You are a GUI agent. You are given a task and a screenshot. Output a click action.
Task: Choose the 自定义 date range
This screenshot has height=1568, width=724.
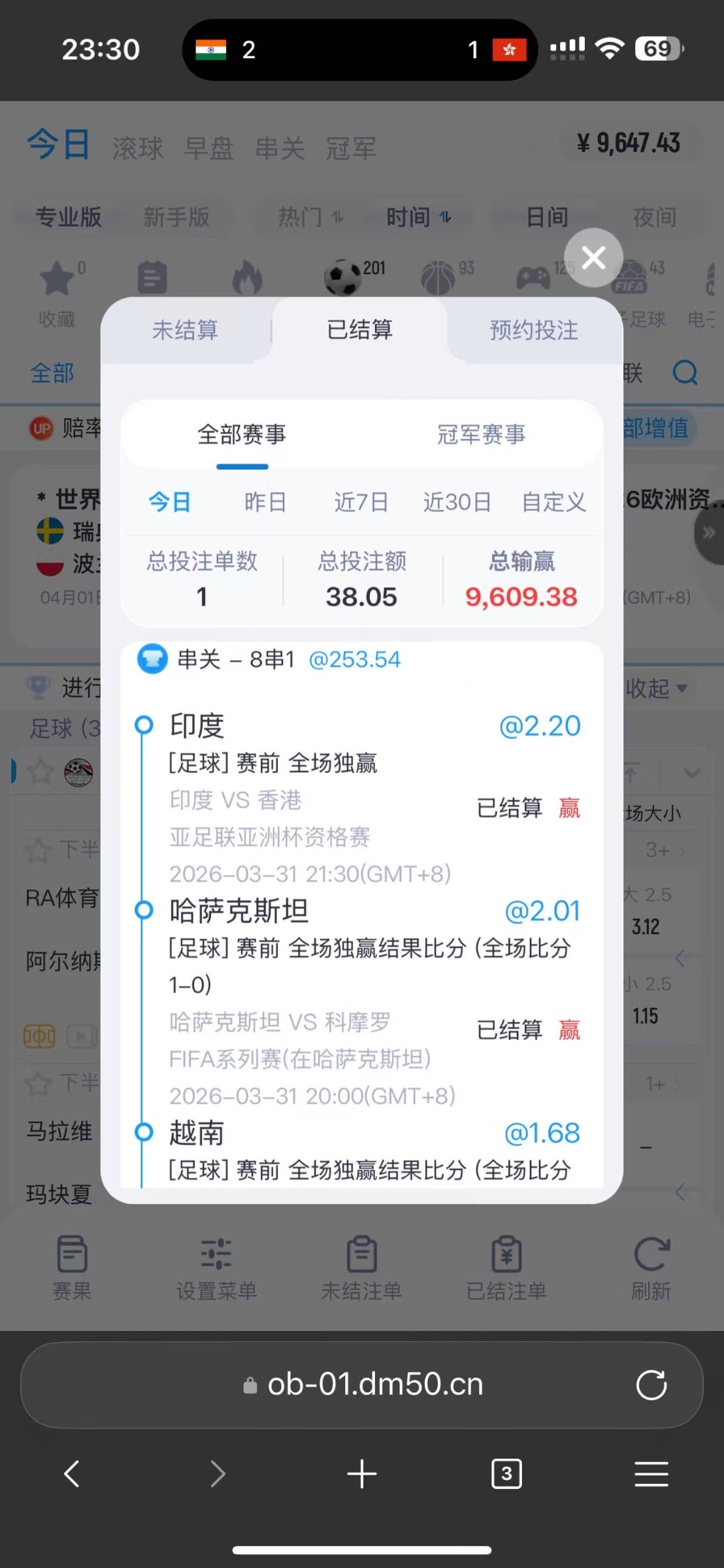tap(553, 502)
